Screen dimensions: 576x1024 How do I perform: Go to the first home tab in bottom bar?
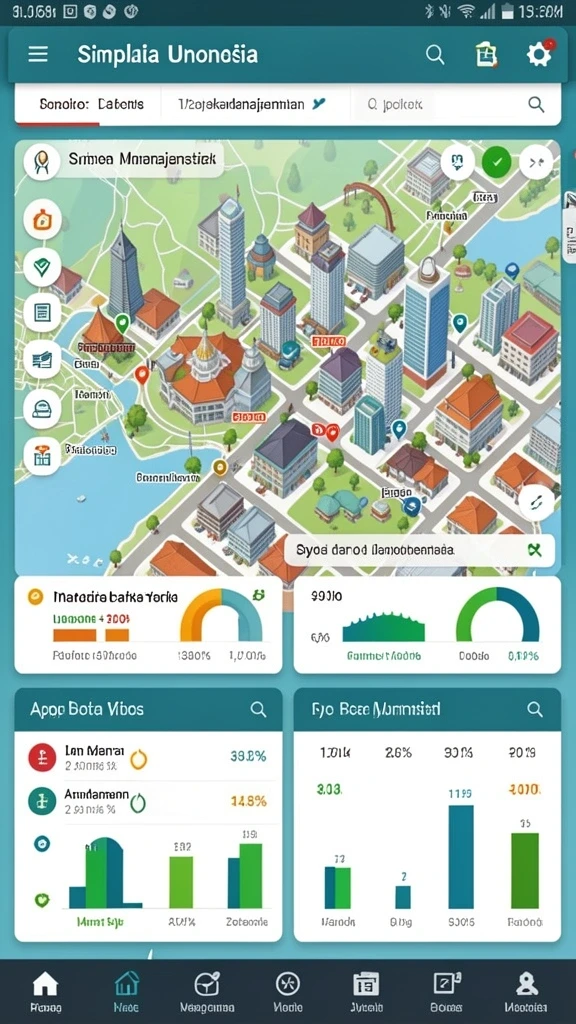click(x=45, y=989)
